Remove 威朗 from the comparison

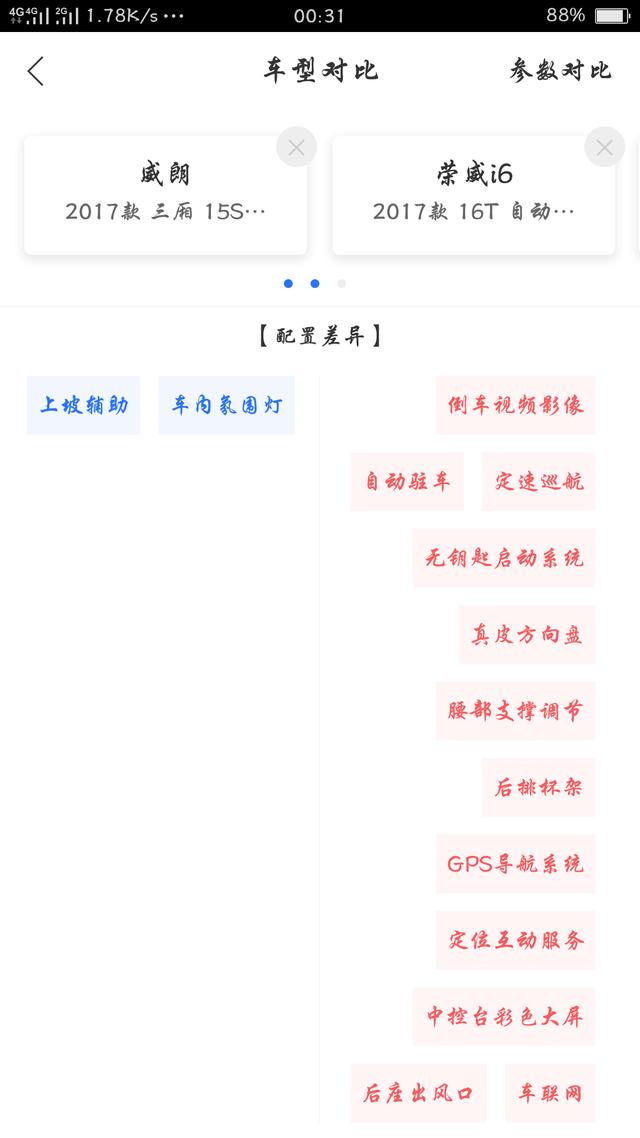coord(296,147)
